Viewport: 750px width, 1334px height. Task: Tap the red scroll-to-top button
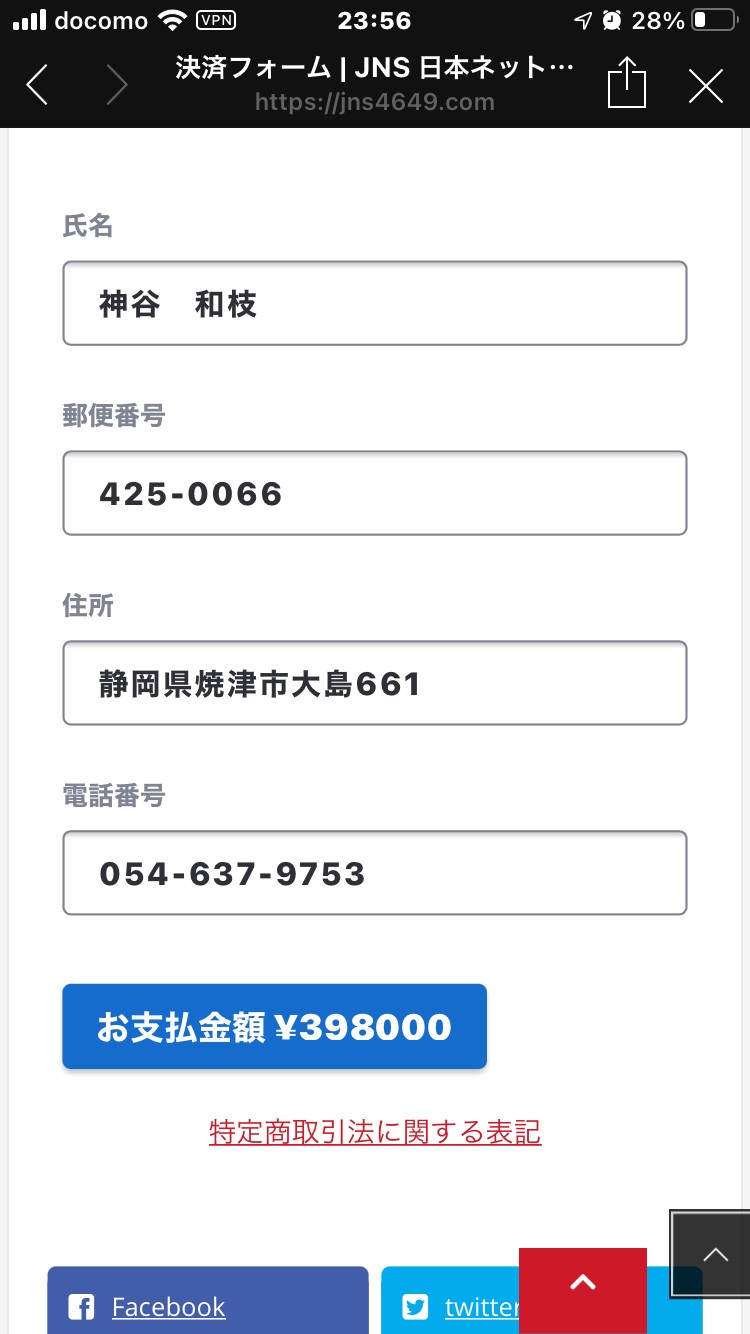tap(583, 1290)
